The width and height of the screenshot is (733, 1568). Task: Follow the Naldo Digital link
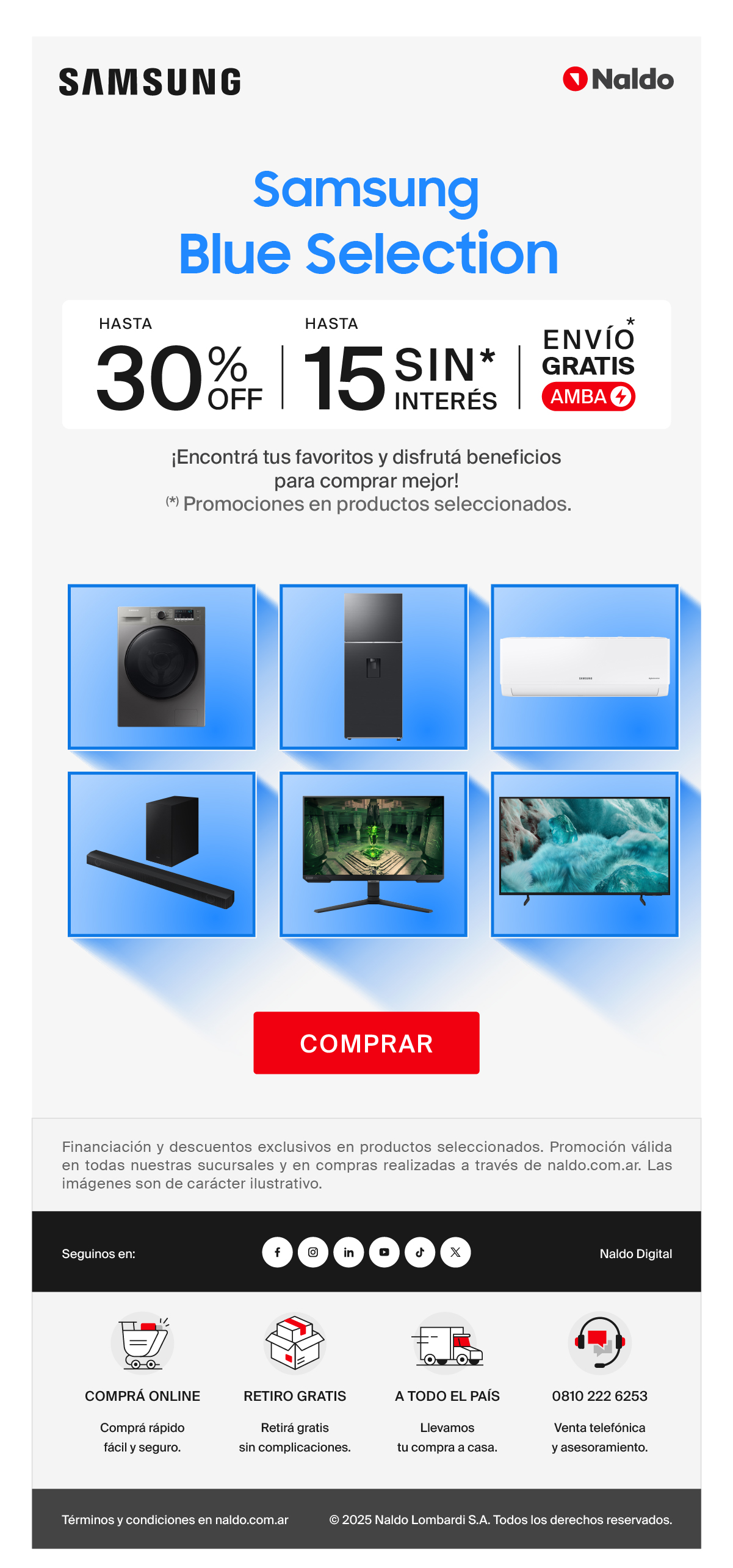[635, 1254]
